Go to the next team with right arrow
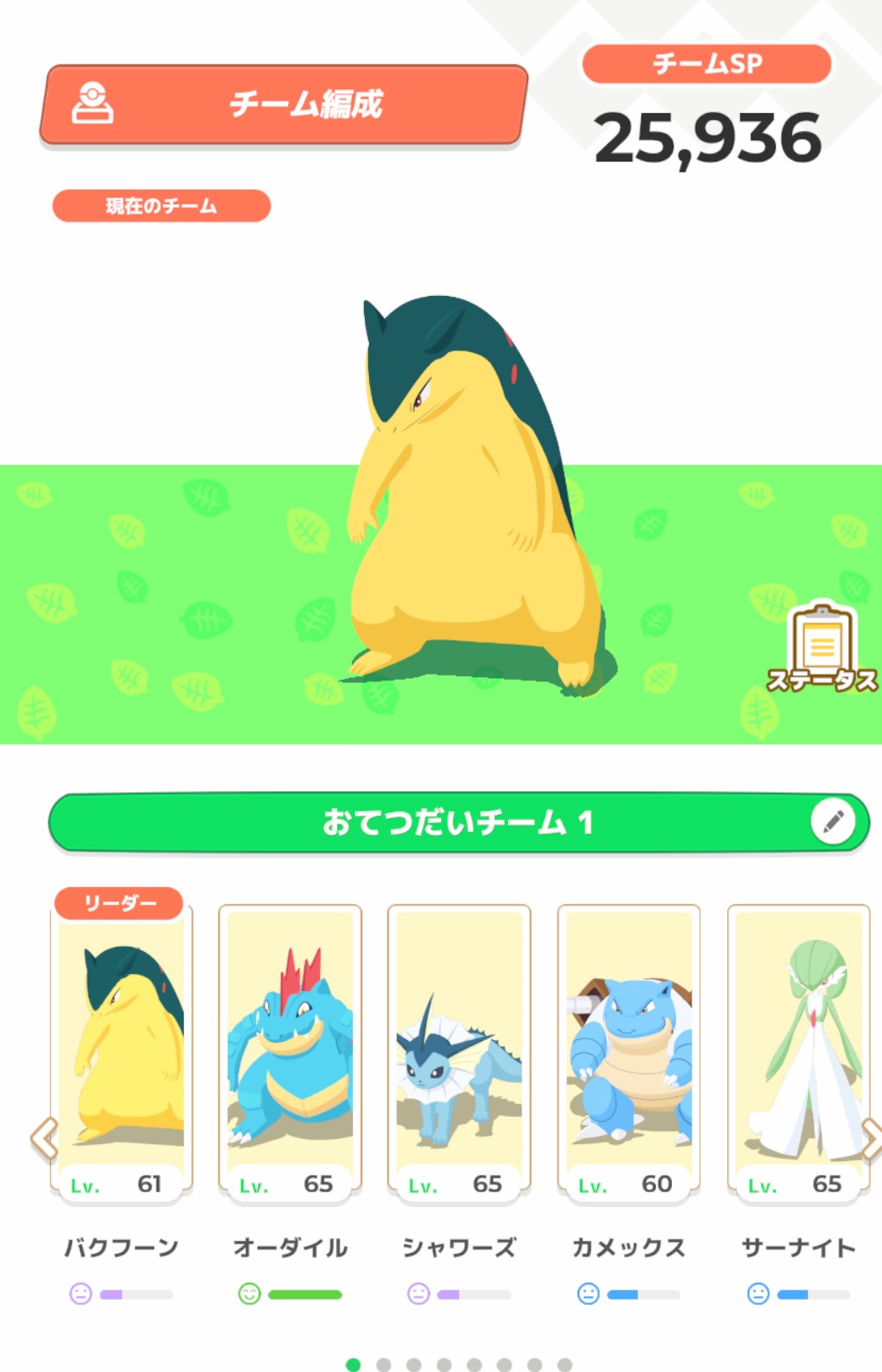The width and height of the screenshot is (882, 1372). [872, 1138]
